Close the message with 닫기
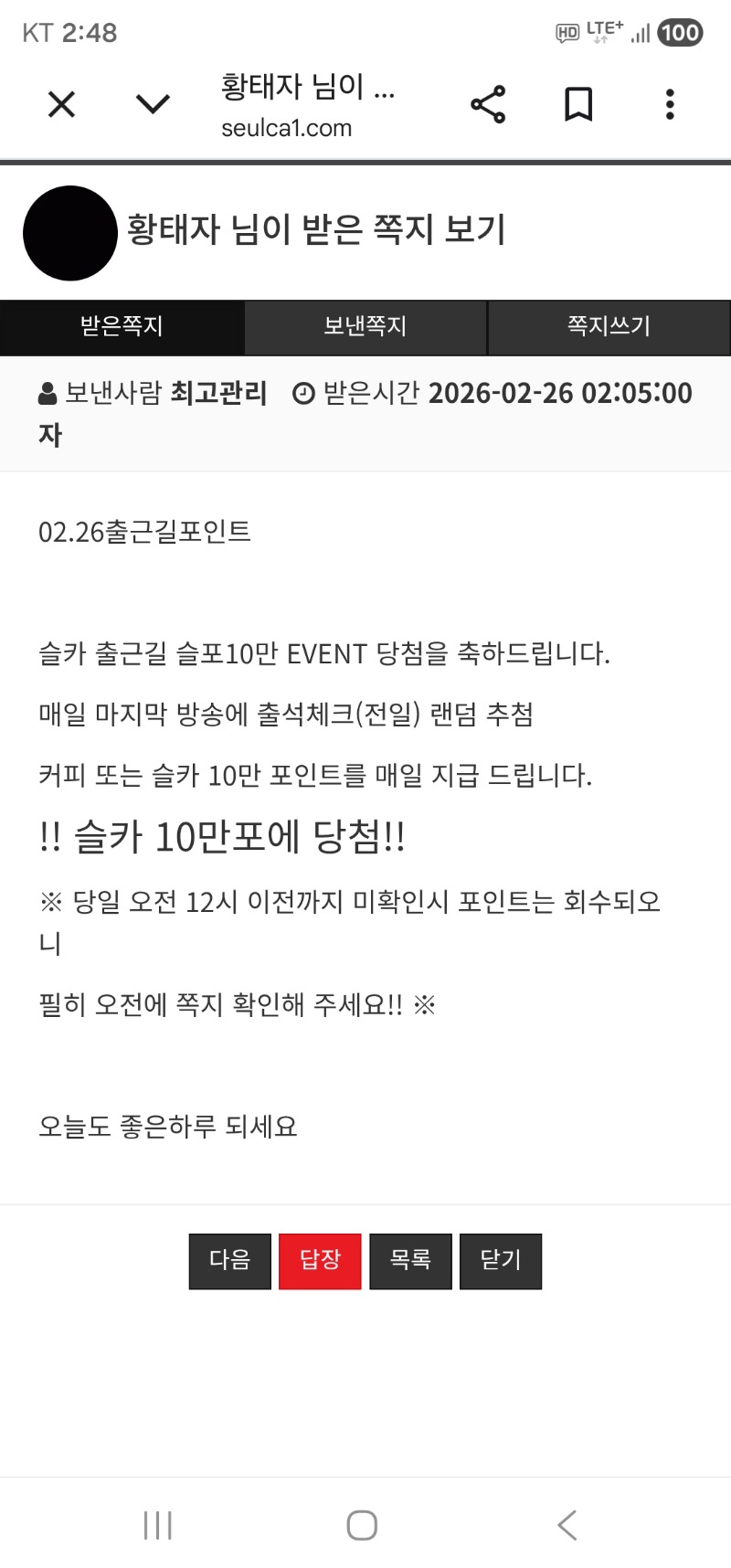The width and height of the screenshot is (731, 1568). coord(501,1260)
